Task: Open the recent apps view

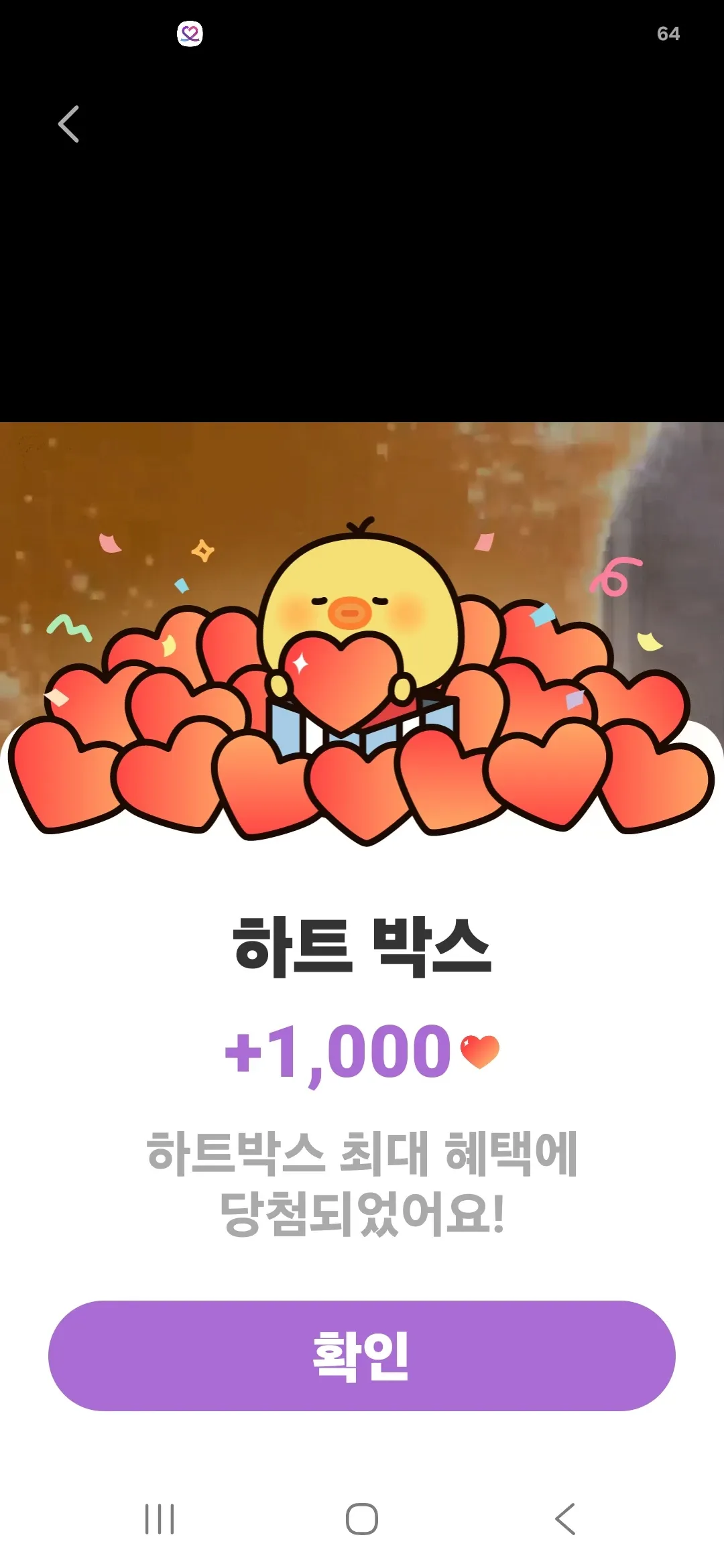Action: click(x=160, y=1518)
